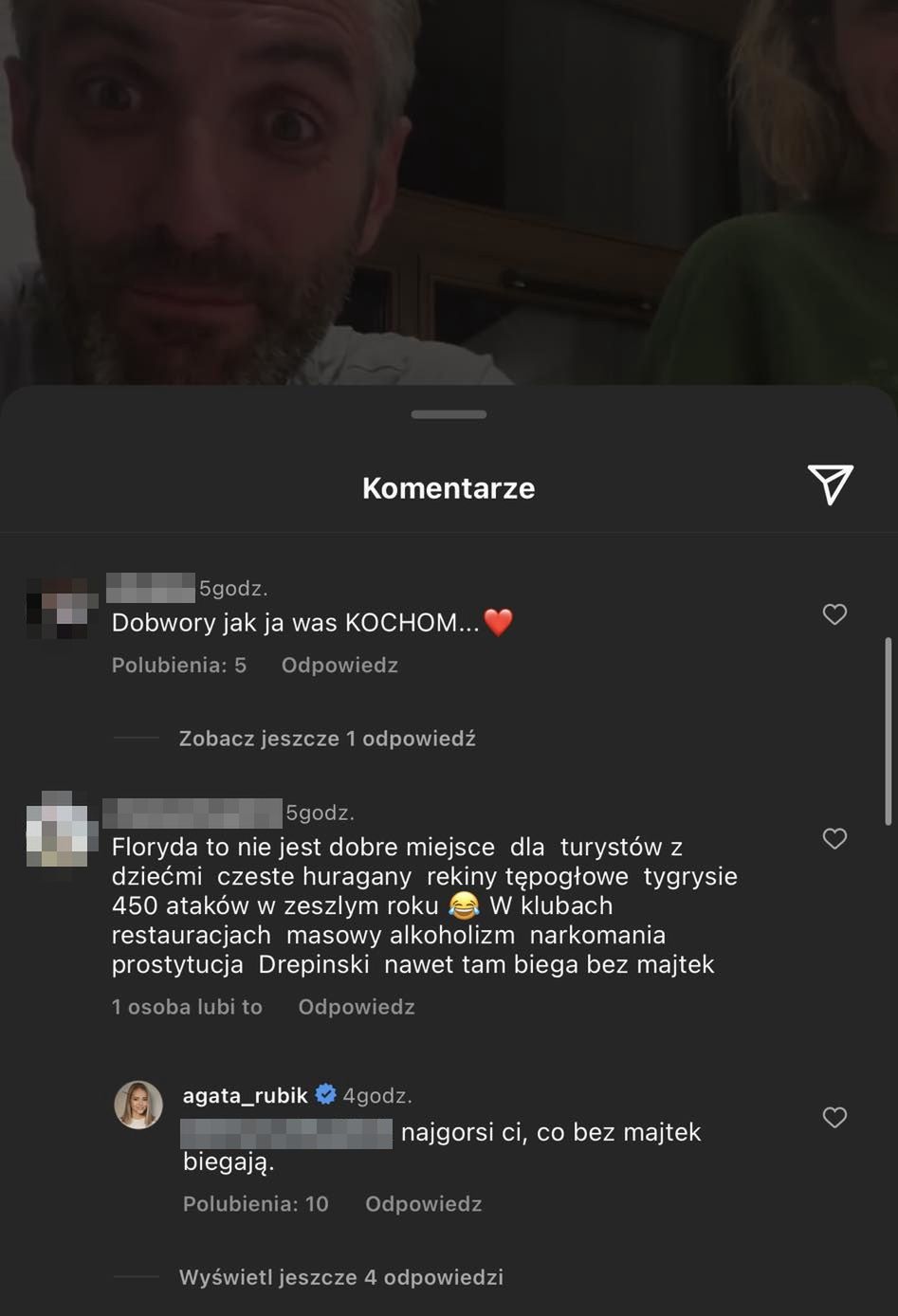Share the post via the paper plane icon

830,484
